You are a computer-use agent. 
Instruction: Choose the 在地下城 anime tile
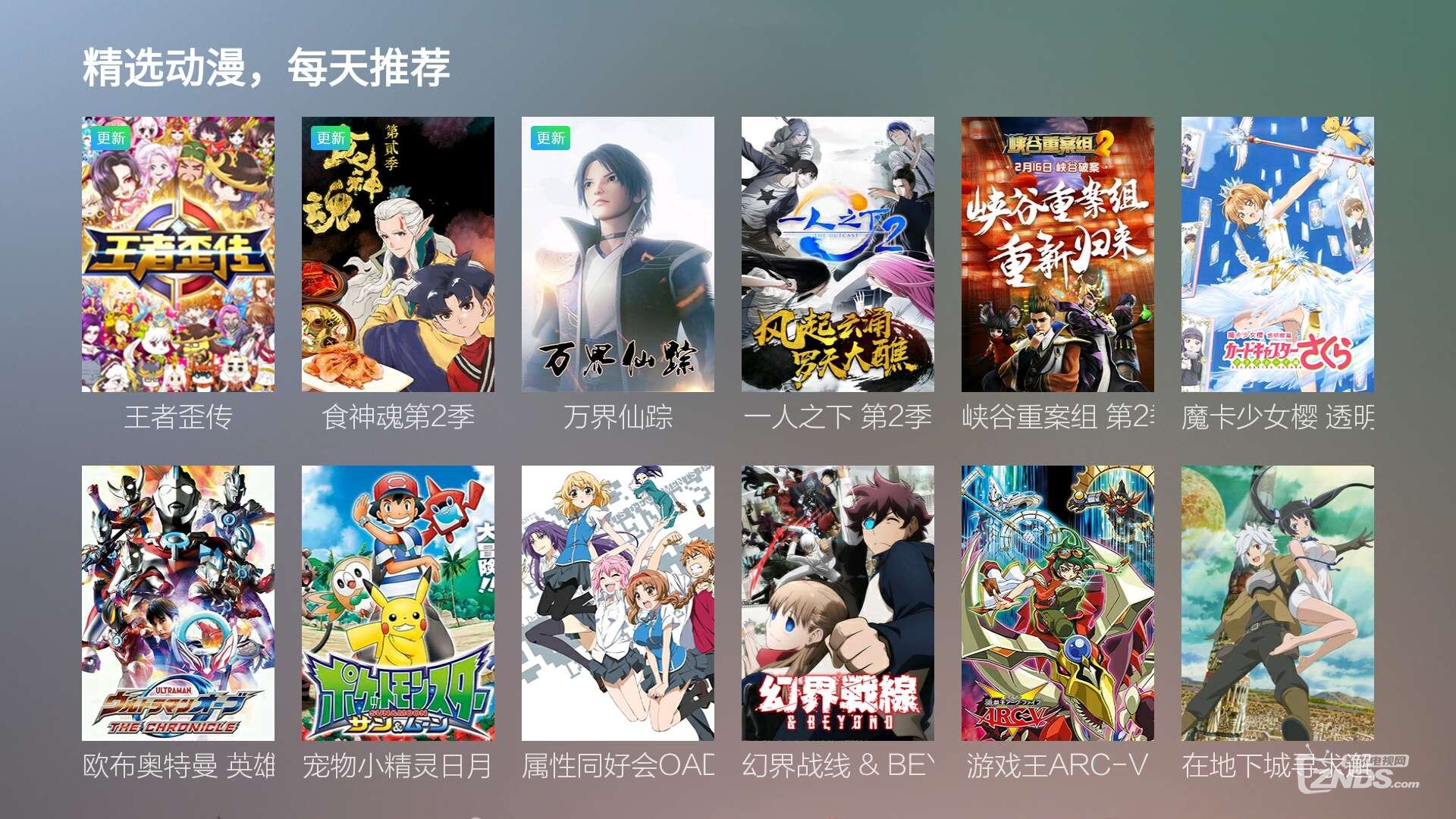click(x=1278, y=604)
